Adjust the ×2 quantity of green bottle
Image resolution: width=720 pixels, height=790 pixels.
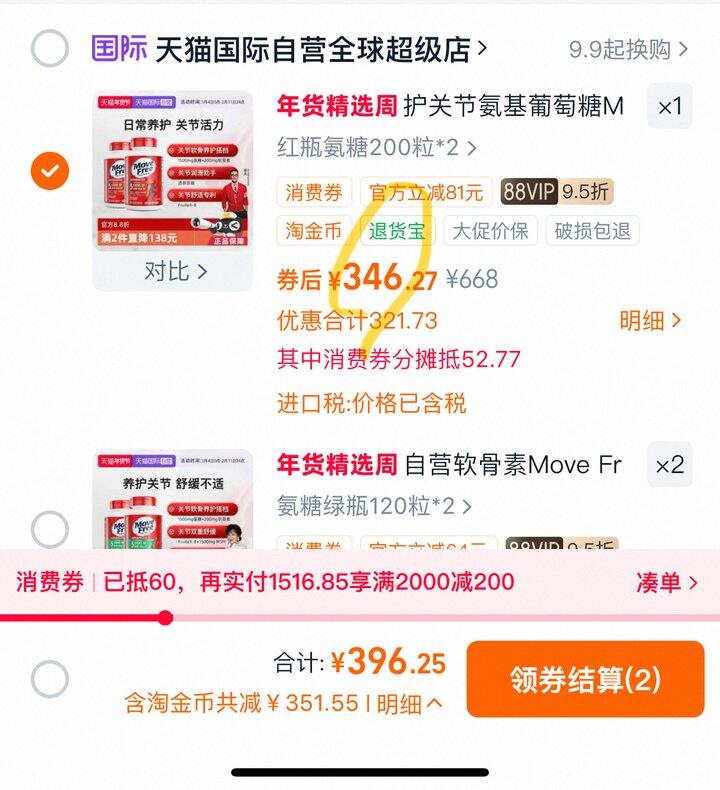(669, 465)
